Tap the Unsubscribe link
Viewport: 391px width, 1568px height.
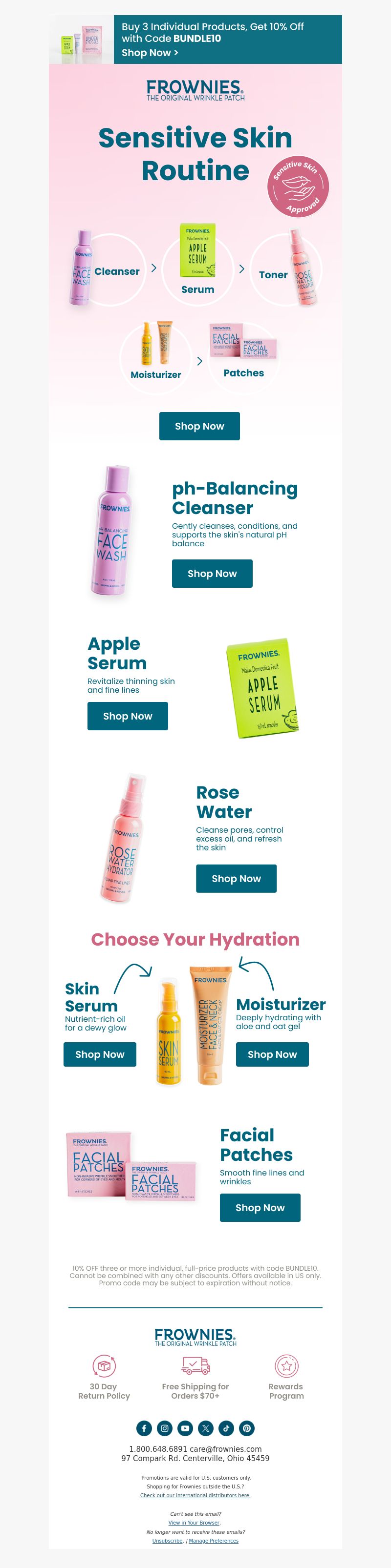coord(168,1541)
